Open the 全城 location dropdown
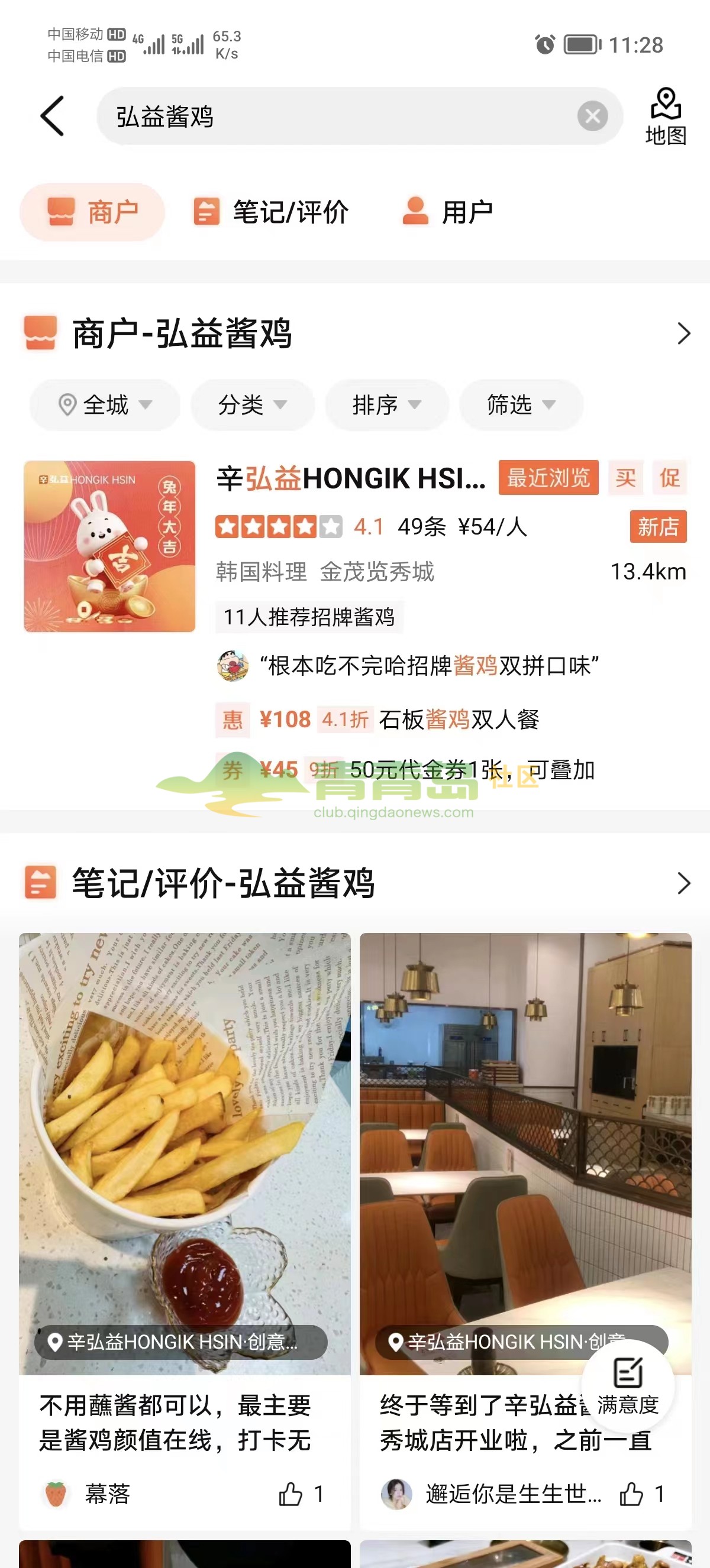Screen dimensions: 710x1568 (x=105, y=405)
